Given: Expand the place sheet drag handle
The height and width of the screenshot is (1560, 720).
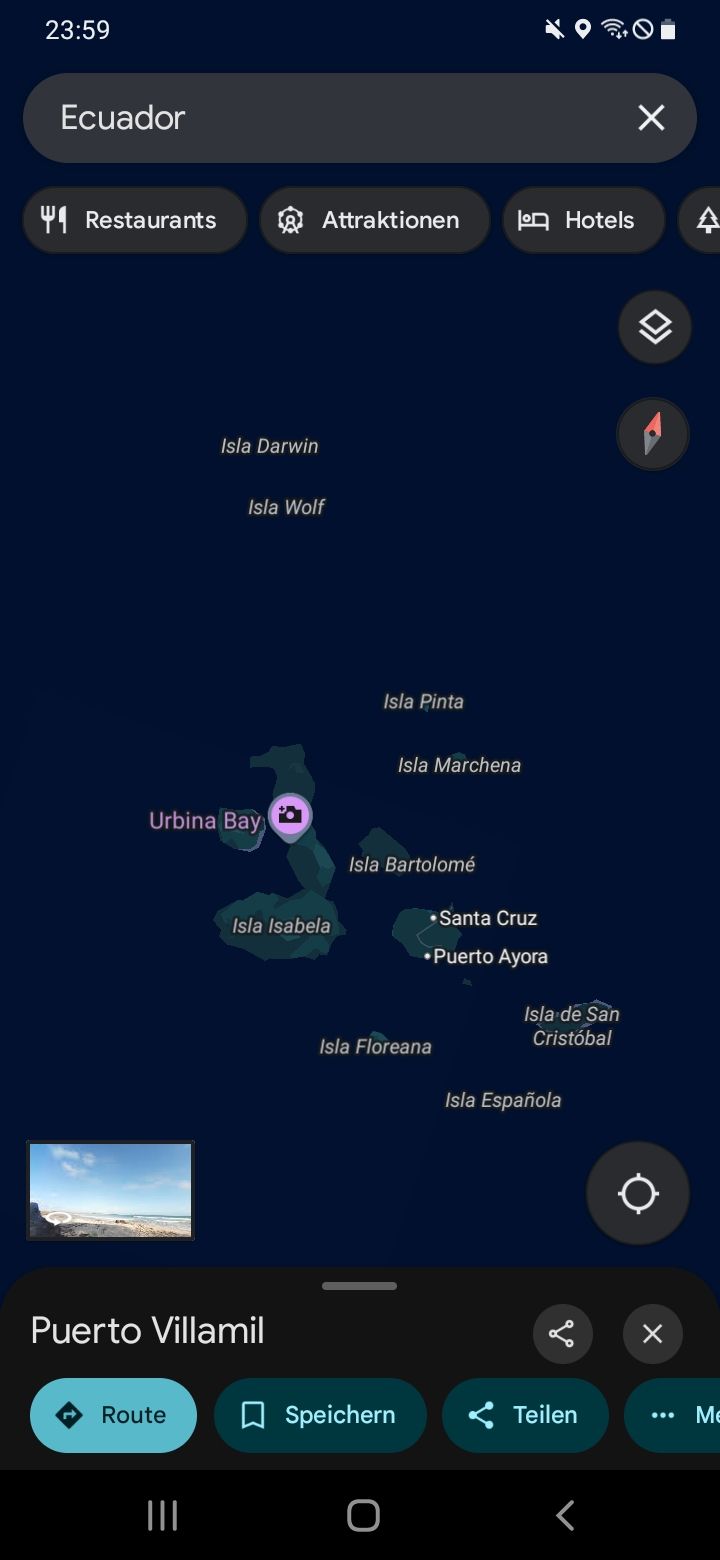Looking at the screenshot, I should (360, 1286).
